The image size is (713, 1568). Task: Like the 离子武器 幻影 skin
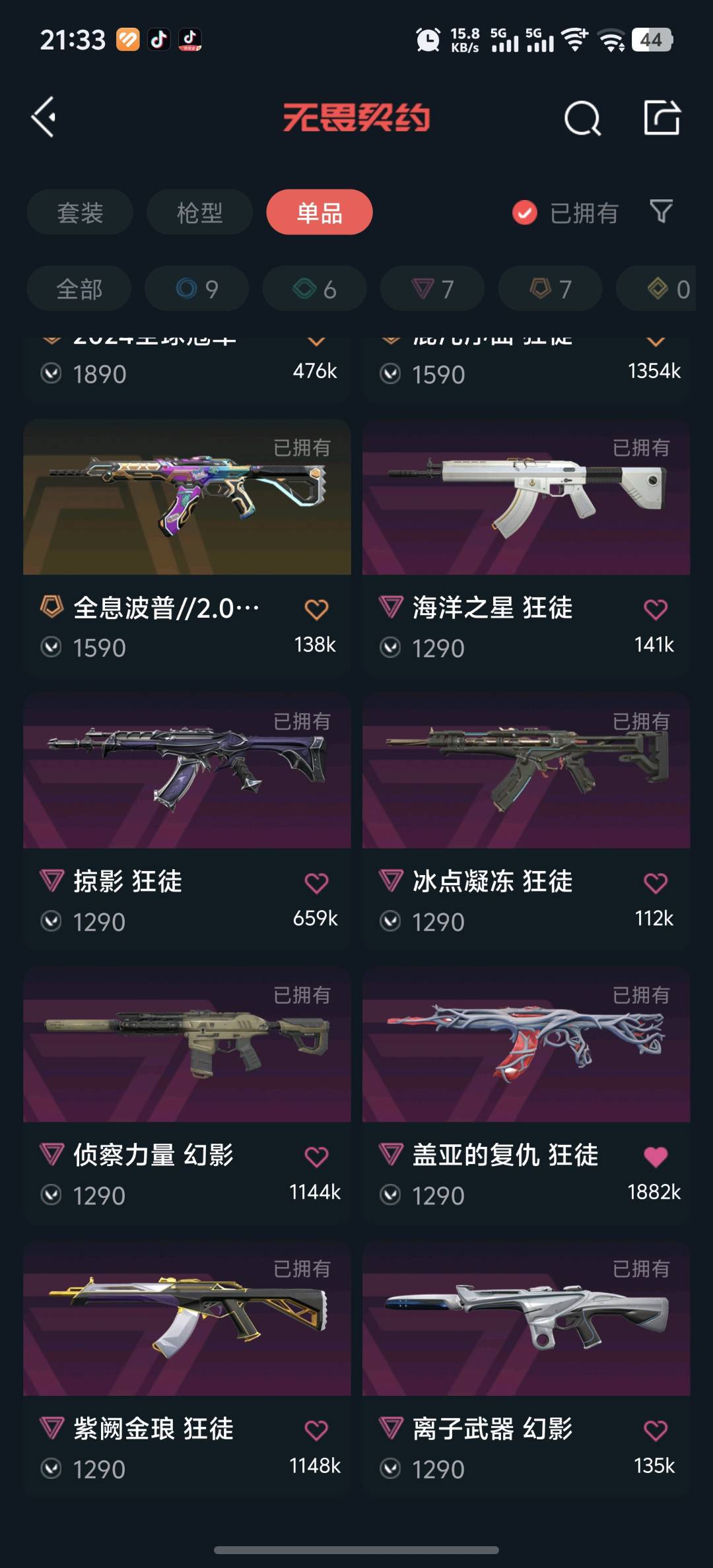coord(656,1431)
